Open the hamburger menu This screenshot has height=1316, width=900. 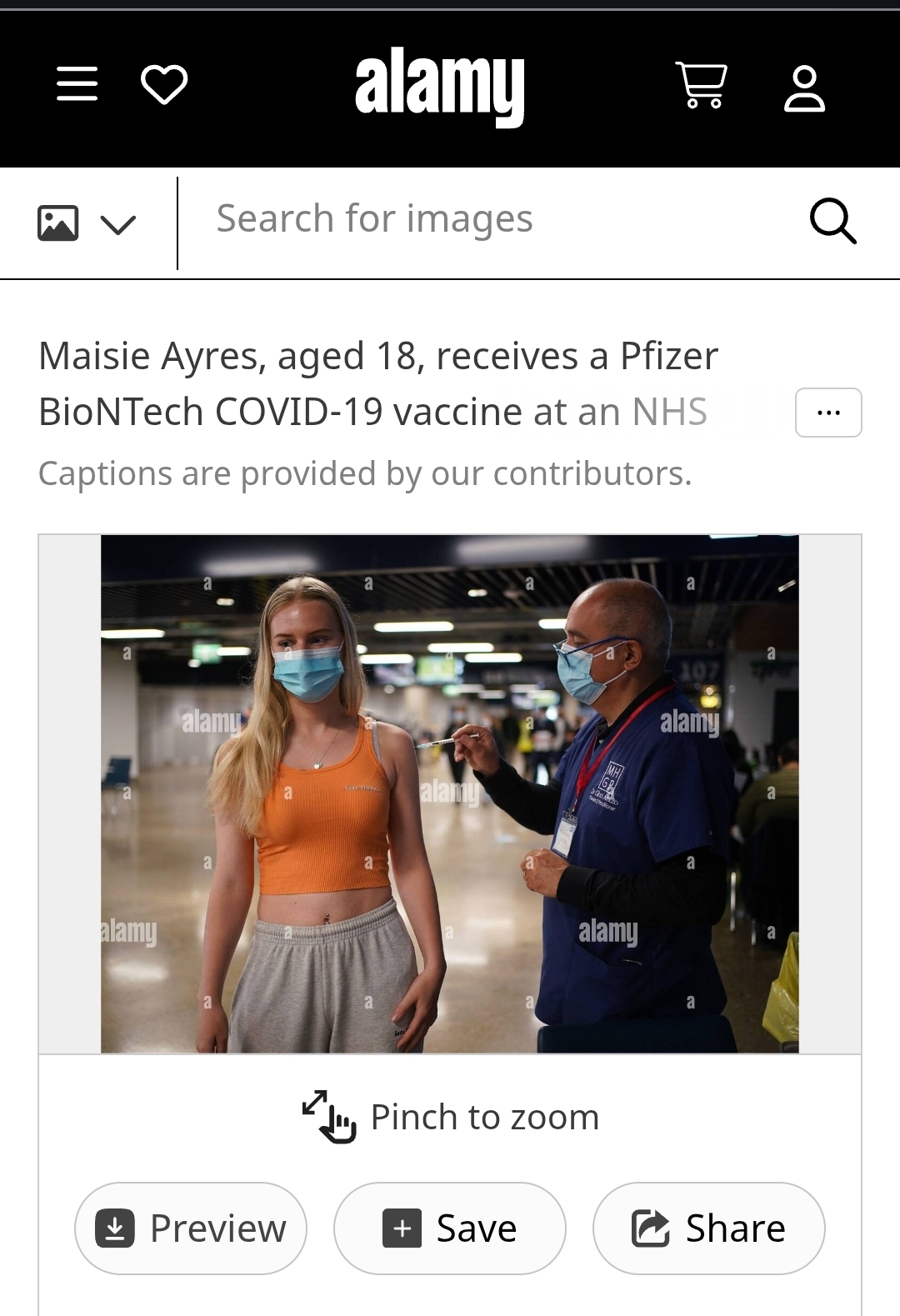[77, 85]
